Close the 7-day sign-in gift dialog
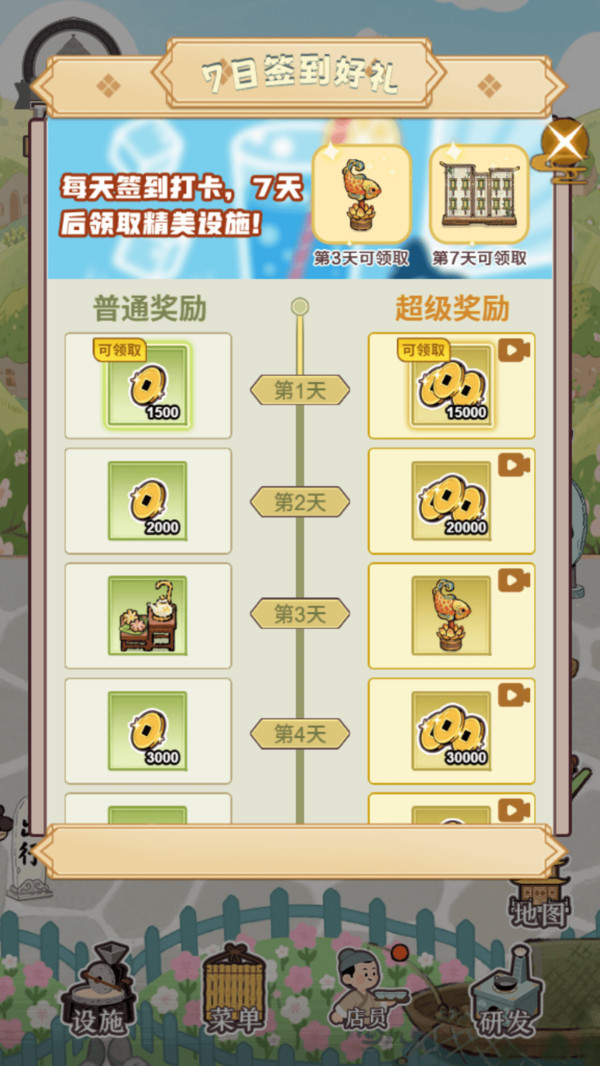The width and height of the screenshot is (600, 1066). [567, 143]
